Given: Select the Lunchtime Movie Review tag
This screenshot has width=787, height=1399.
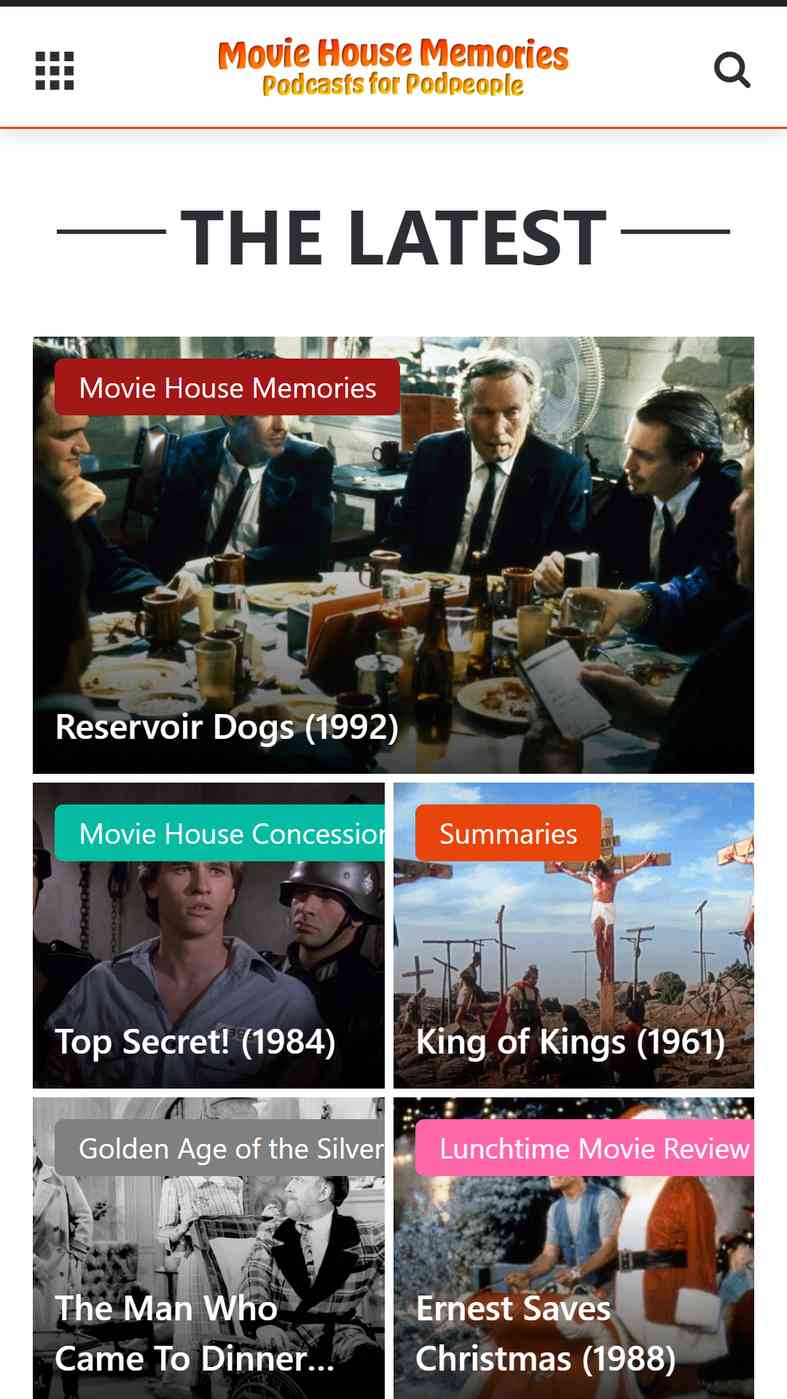Looking at the screenshot, I should 585,1148.
